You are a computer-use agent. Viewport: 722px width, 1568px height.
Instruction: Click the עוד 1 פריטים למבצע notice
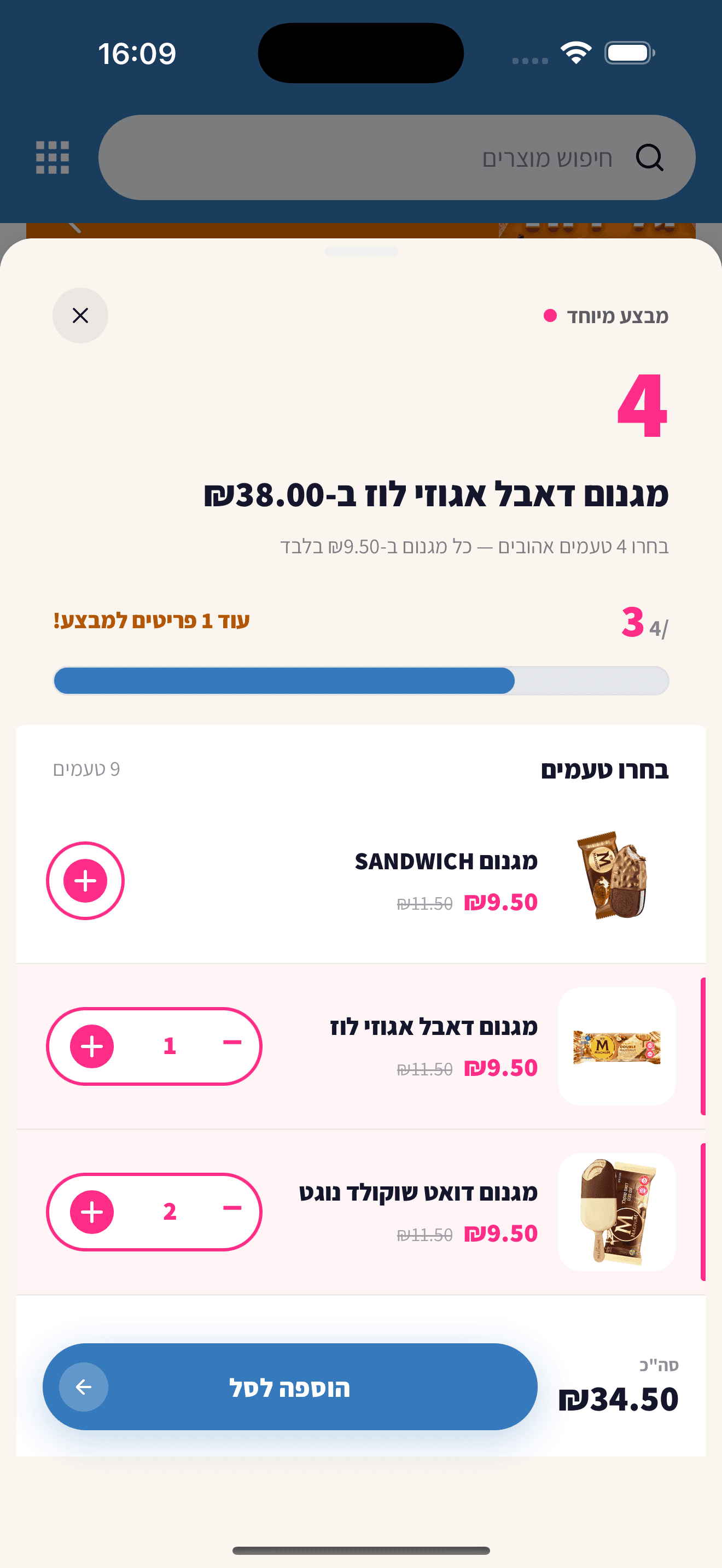pos(153,621)
